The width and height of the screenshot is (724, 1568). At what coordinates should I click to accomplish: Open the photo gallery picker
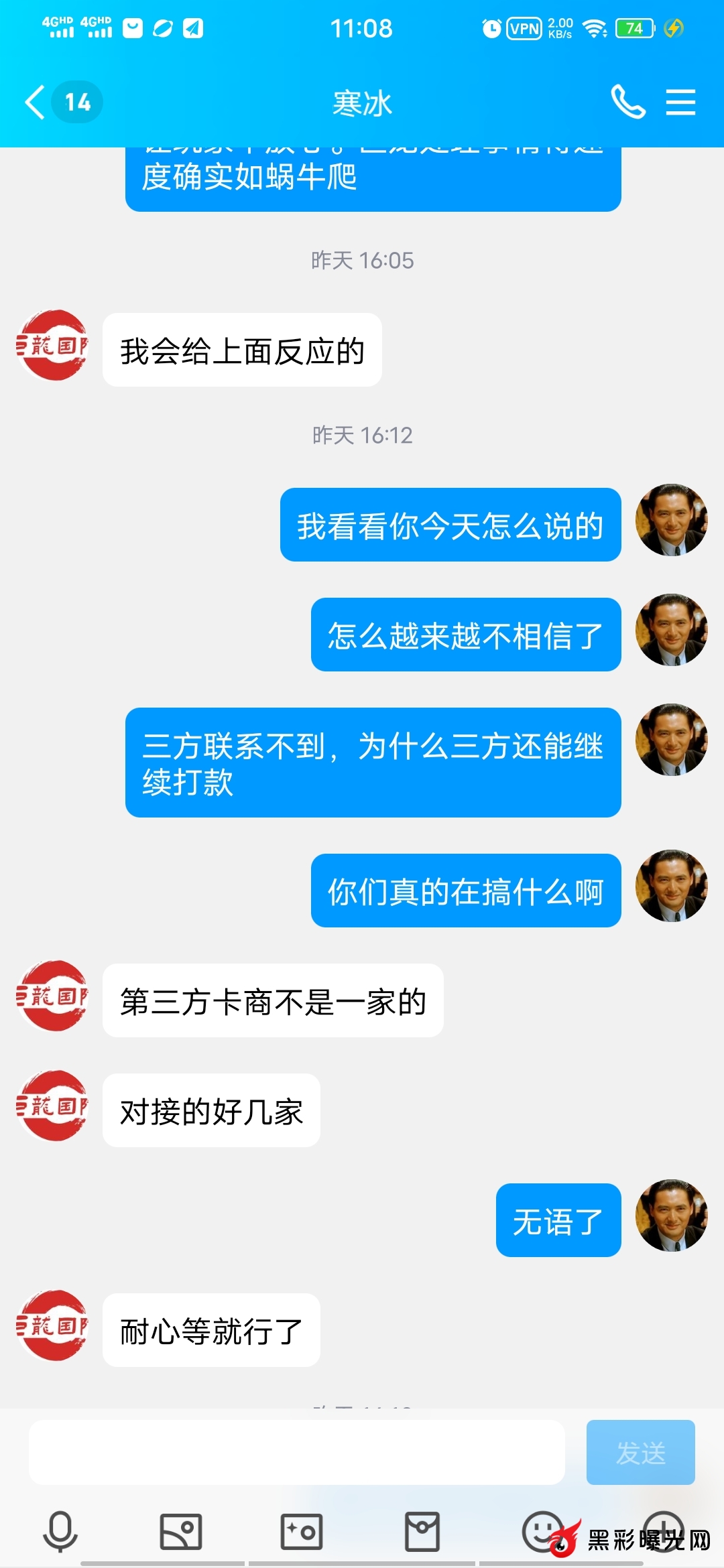tap(181, 1531)
